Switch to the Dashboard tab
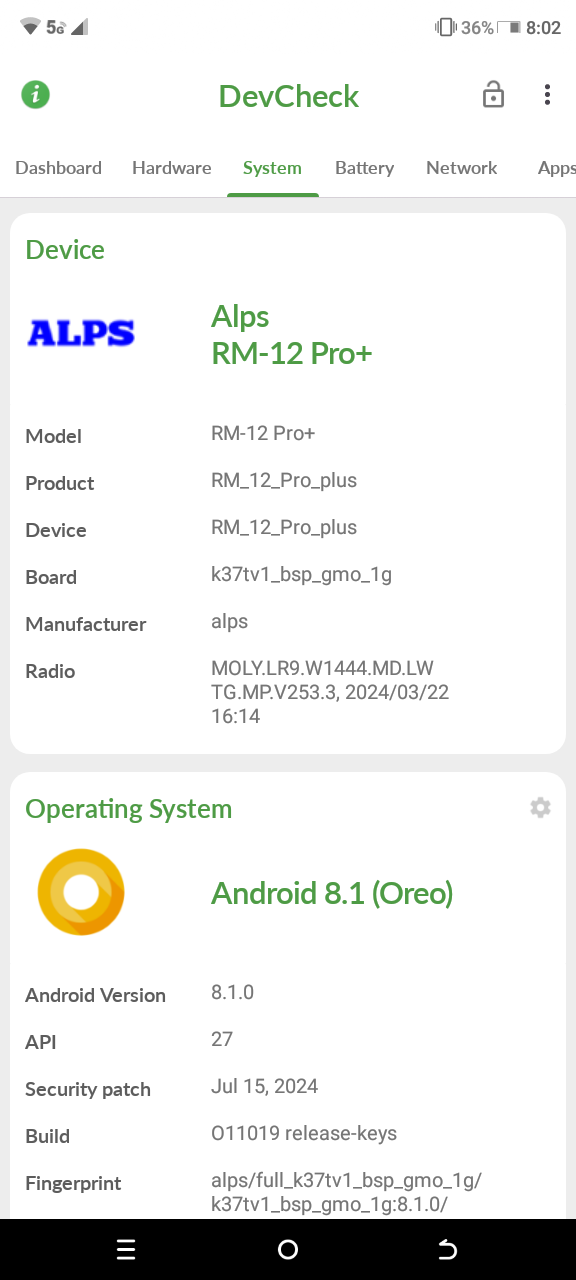 coord(58,168)
